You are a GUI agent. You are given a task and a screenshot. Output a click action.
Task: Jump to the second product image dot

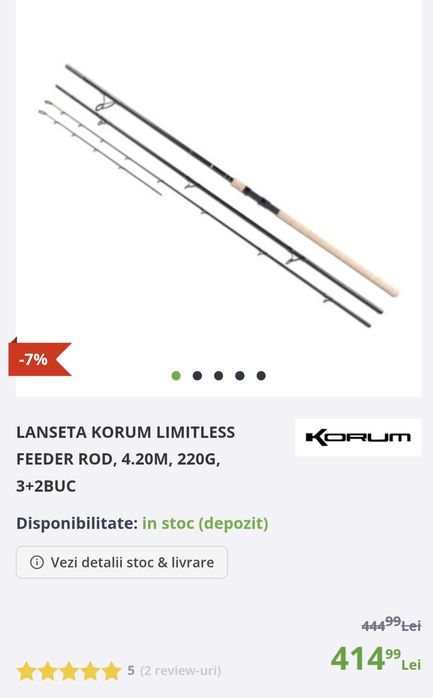[197, 376]
